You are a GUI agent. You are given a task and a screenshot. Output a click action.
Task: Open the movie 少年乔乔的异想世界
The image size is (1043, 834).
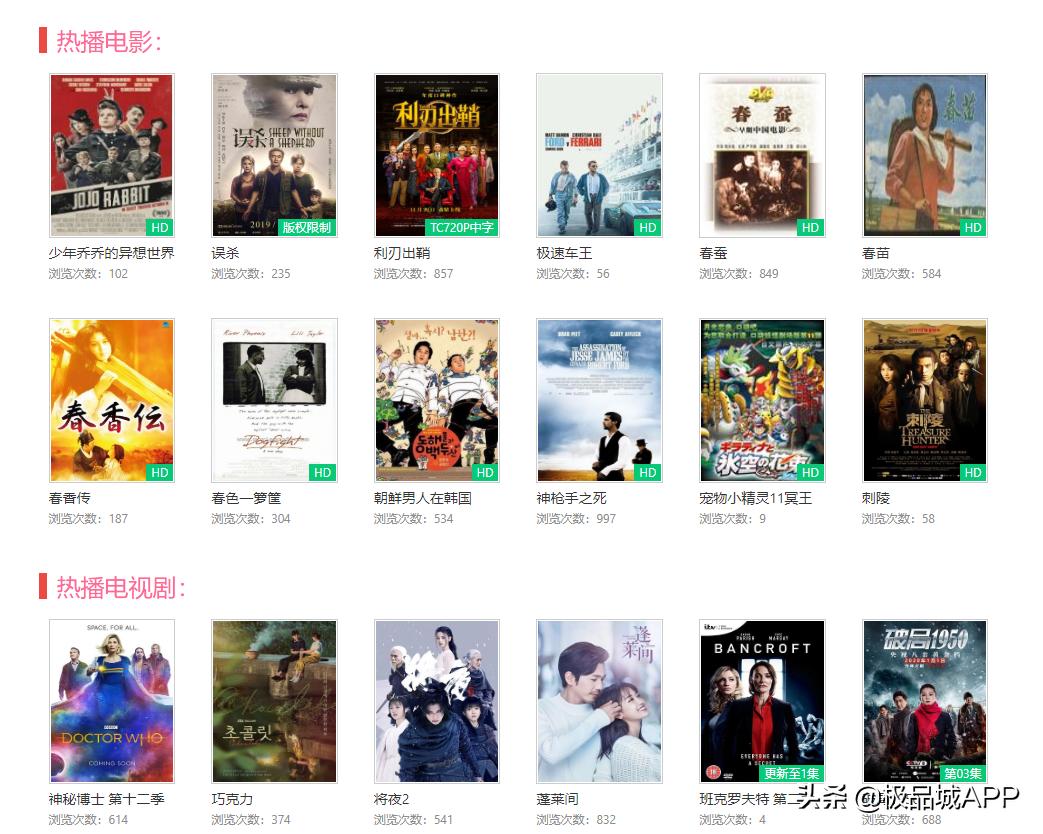[111, 155]
